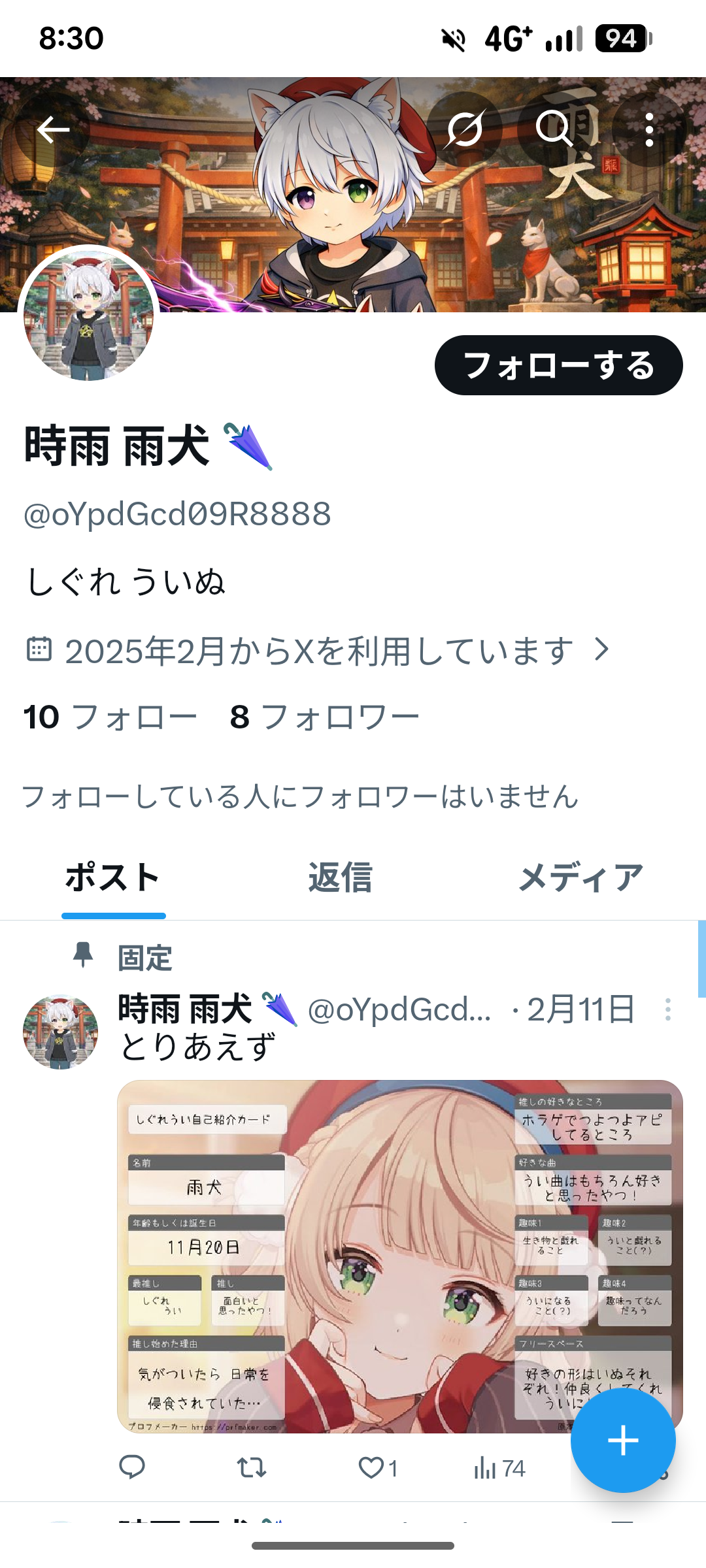Image resolution: width=706 pixels, height=1568 pixels.
Task: Tap the フォローする button
Action: pos(558,365)
